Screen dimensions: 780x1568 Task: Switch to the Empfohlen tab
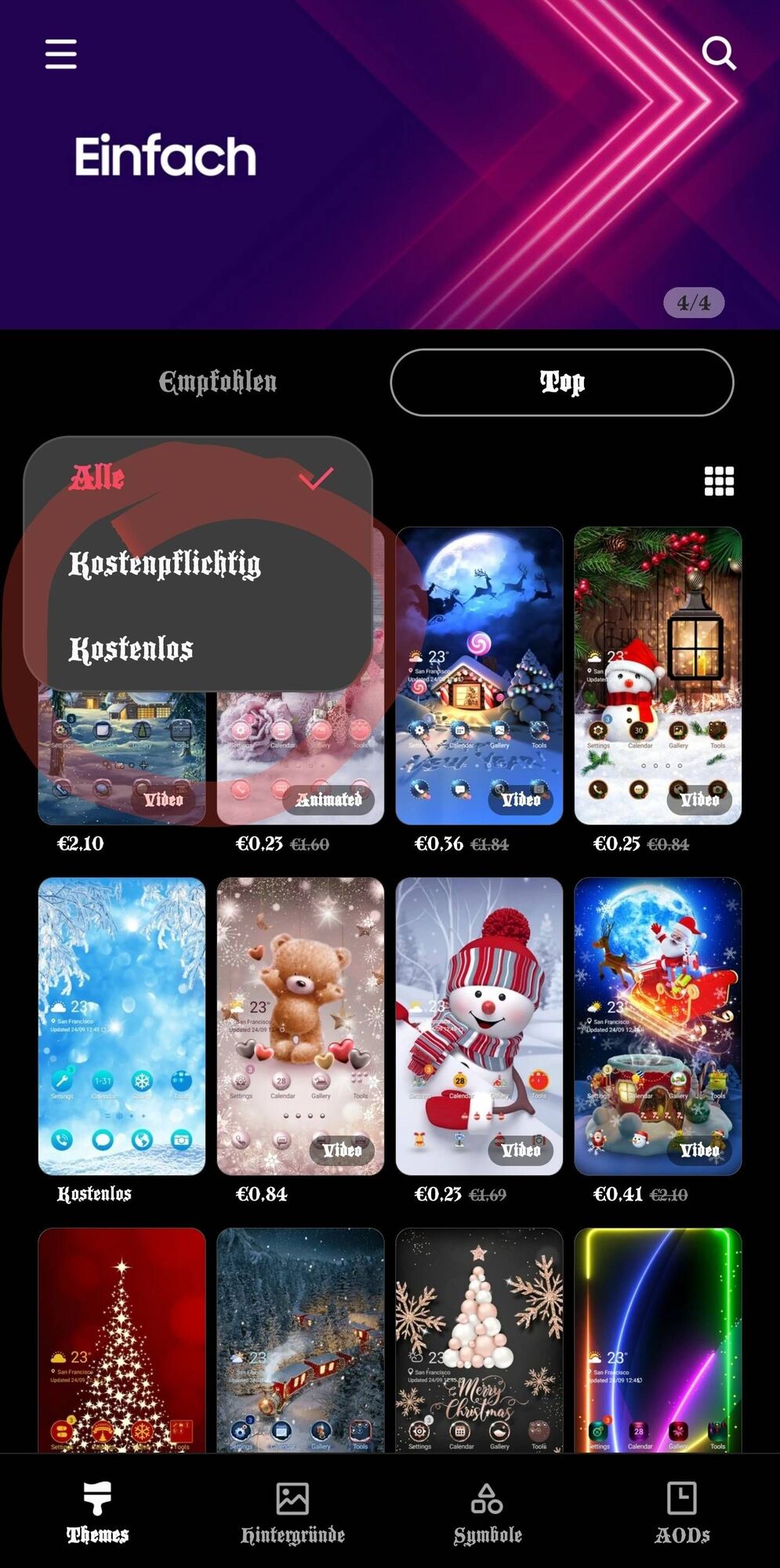click(x=217, y=382)
